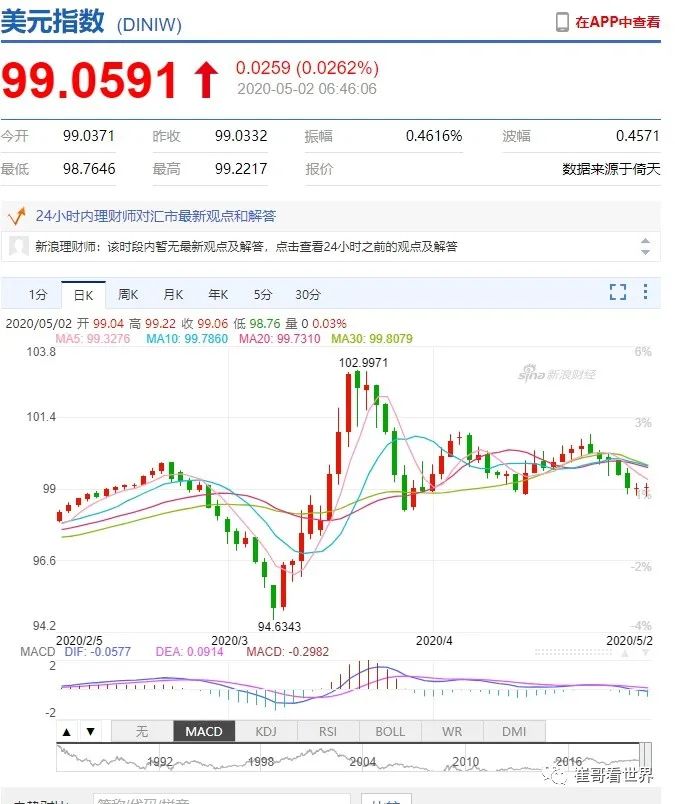Switch to the 周K chart tab
The image size is (675, 804).
[128, 294]
